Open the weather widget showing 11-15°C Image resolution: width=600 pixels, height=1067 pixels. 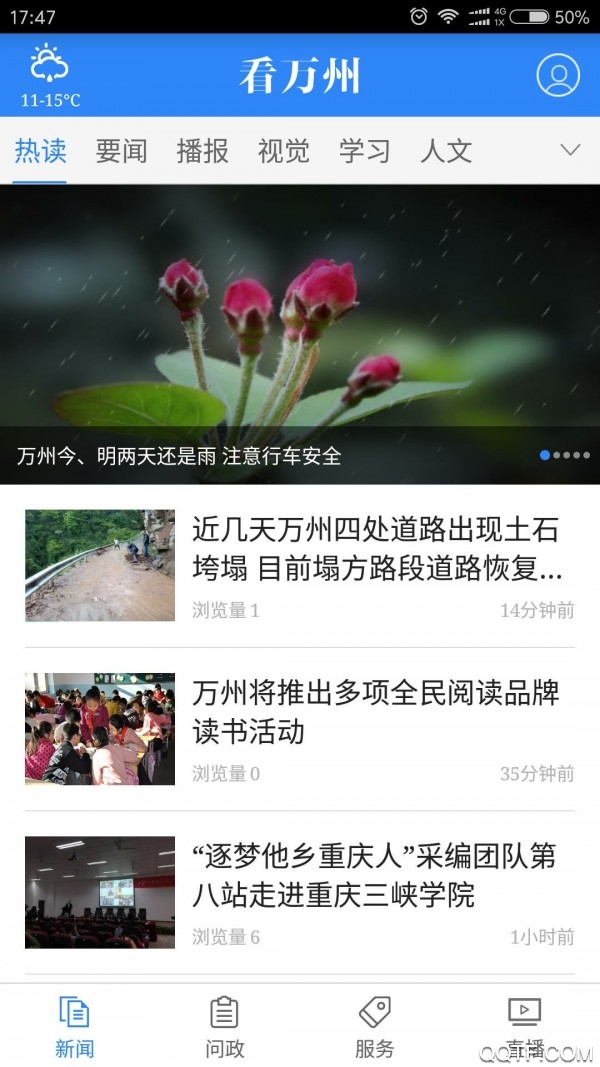(x=50, y=75)
